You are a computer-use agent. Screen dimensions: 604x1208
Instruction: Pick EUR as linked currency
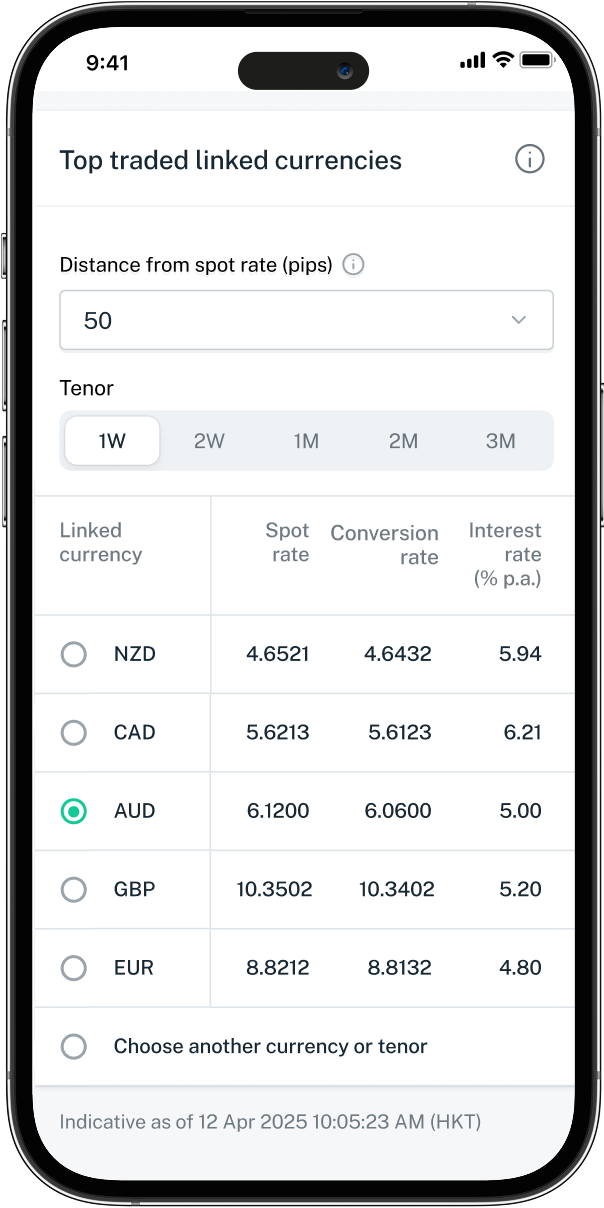pyautogui.click(x=74, y=968)
